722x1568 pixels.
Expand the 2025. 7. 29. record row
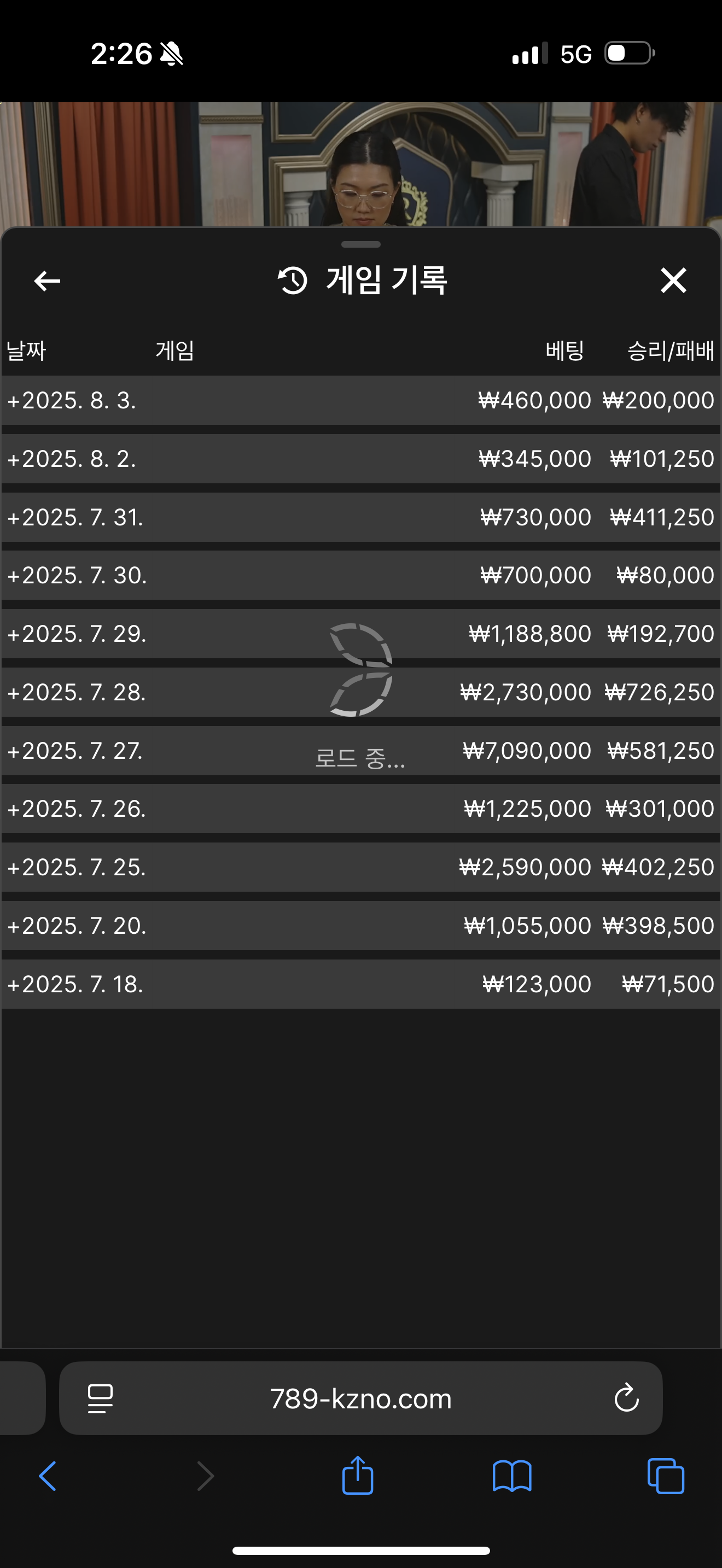(361, 634)
